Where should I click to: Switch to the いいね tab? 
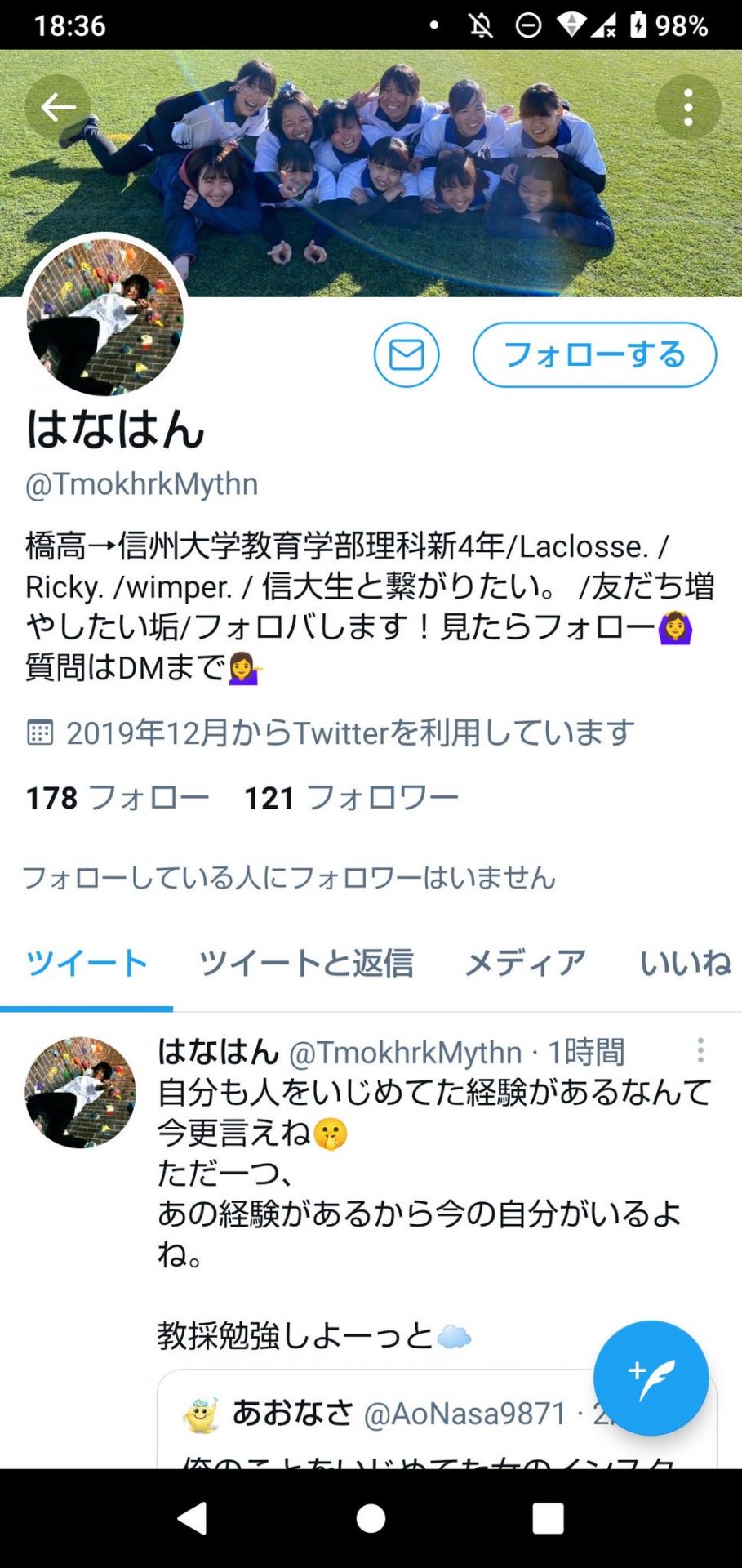click(x=684, y=964)
